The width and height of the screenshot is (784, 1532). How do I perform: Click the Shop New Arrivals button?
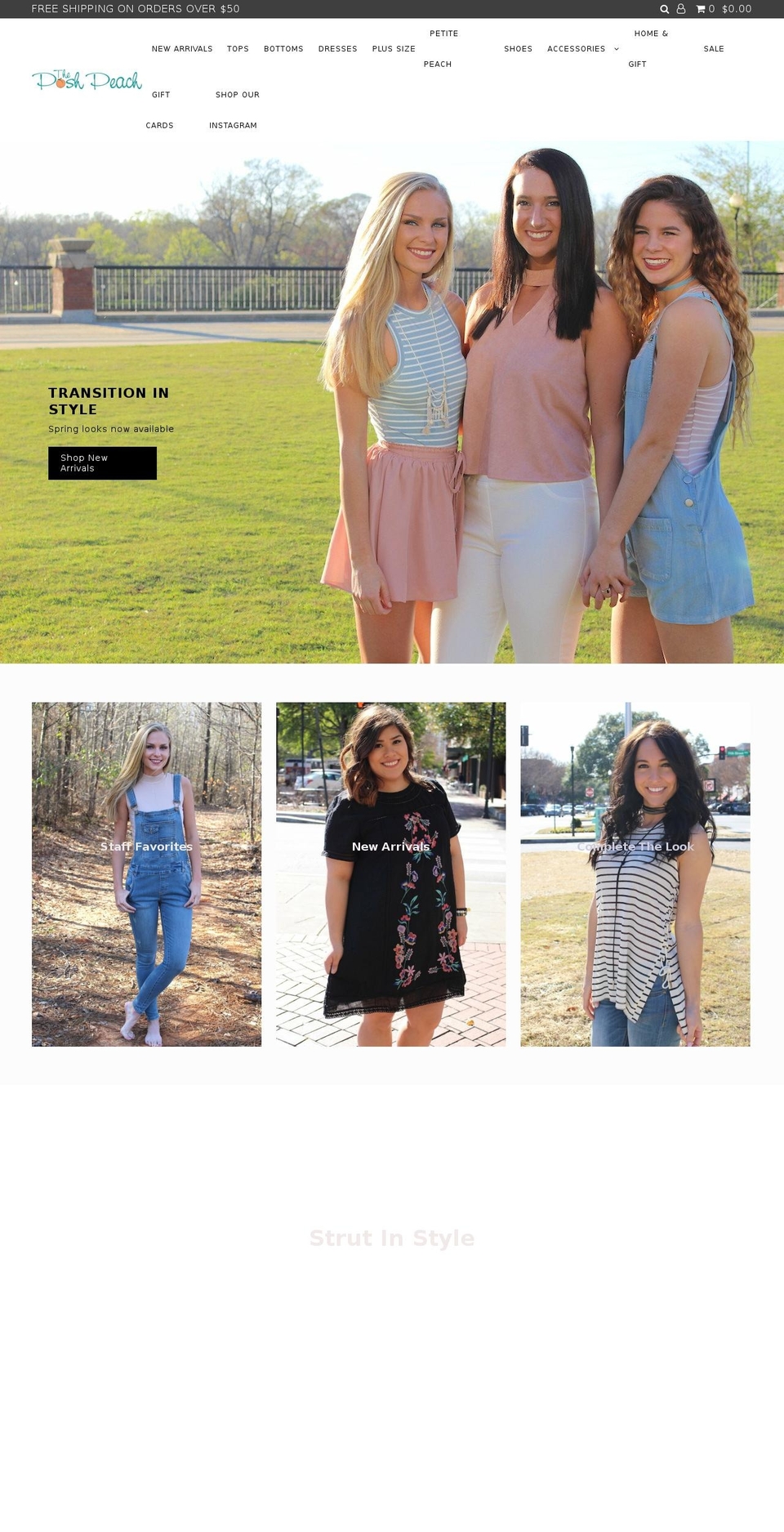pyautogui.click(x=101, y=462)
